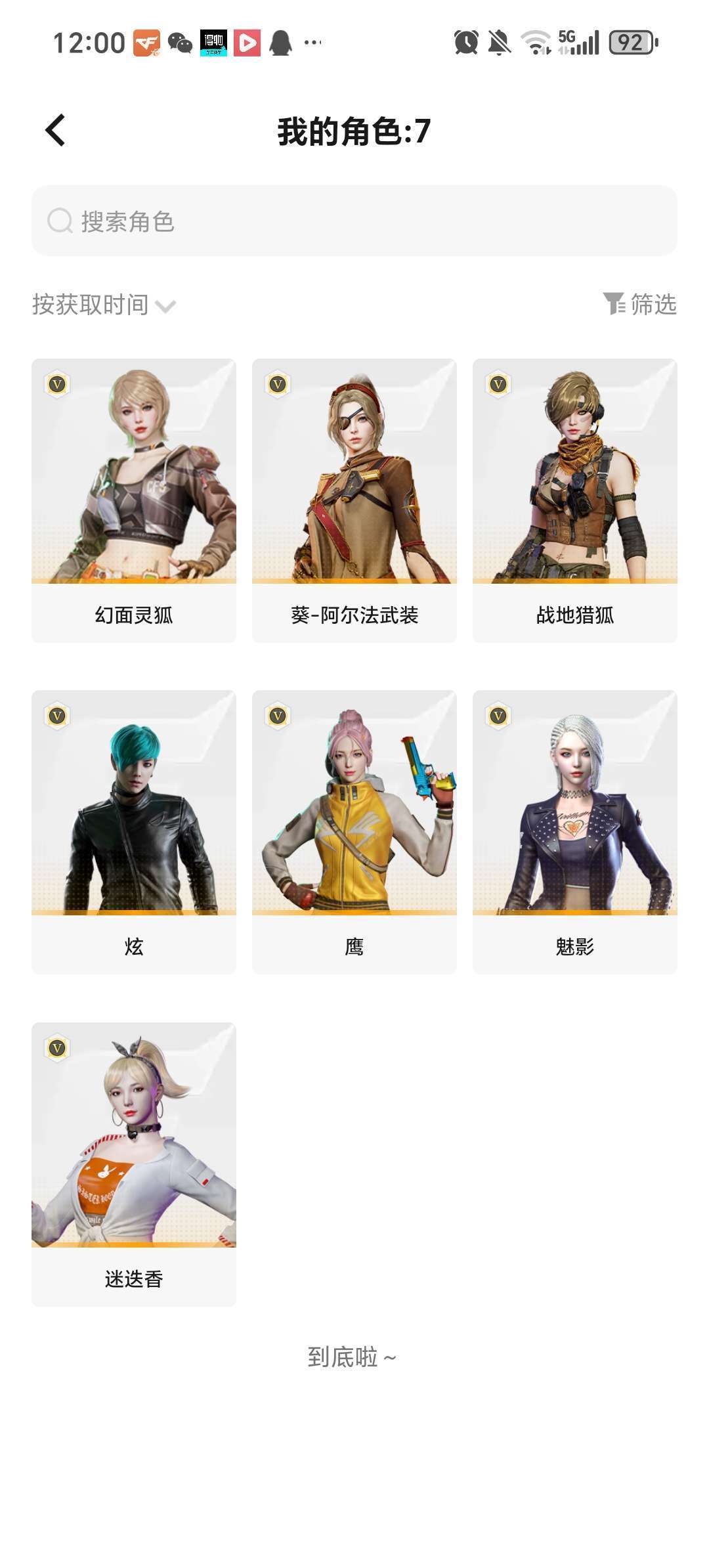Open the chevron next to sort option
Viewport: 709px width, 1568px height.
click(x=166, y=305)
